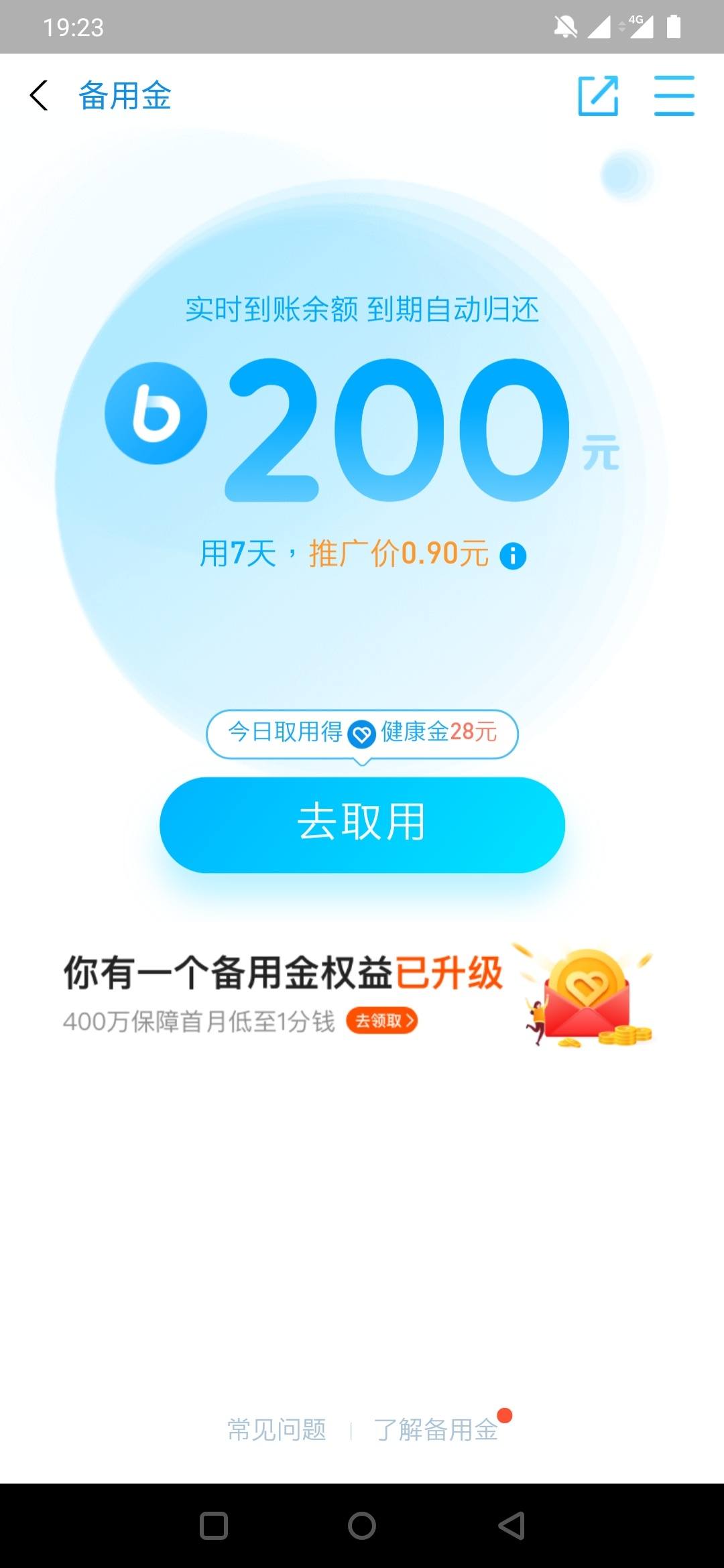Tap the 今日取用得健康金28元 bubble

coord(362,733)
